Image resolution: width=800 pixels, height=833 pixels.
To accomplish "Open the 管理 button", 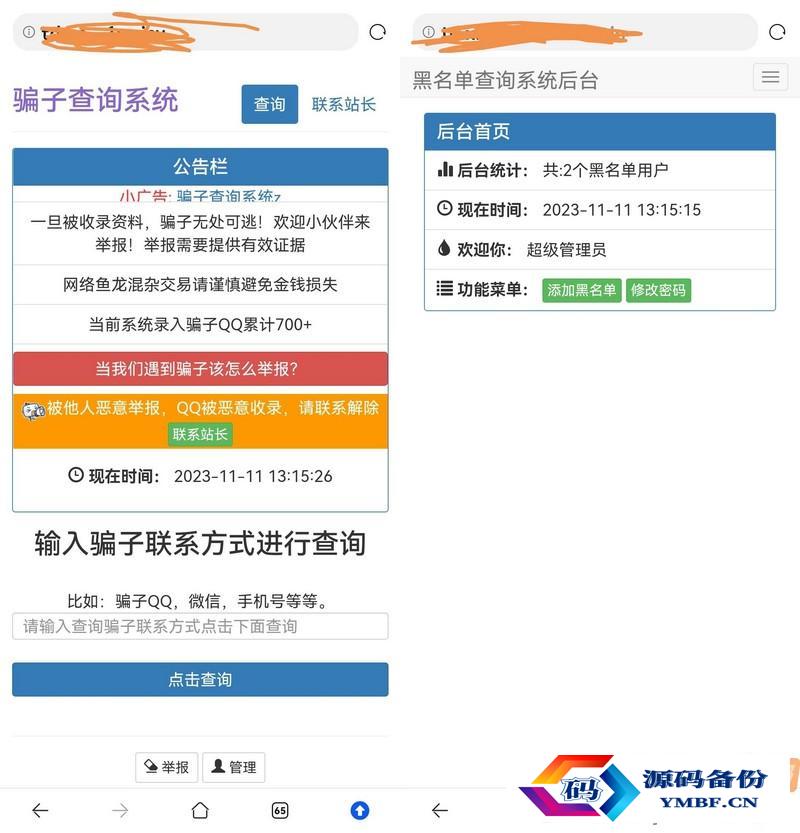I will coord(233,767).
